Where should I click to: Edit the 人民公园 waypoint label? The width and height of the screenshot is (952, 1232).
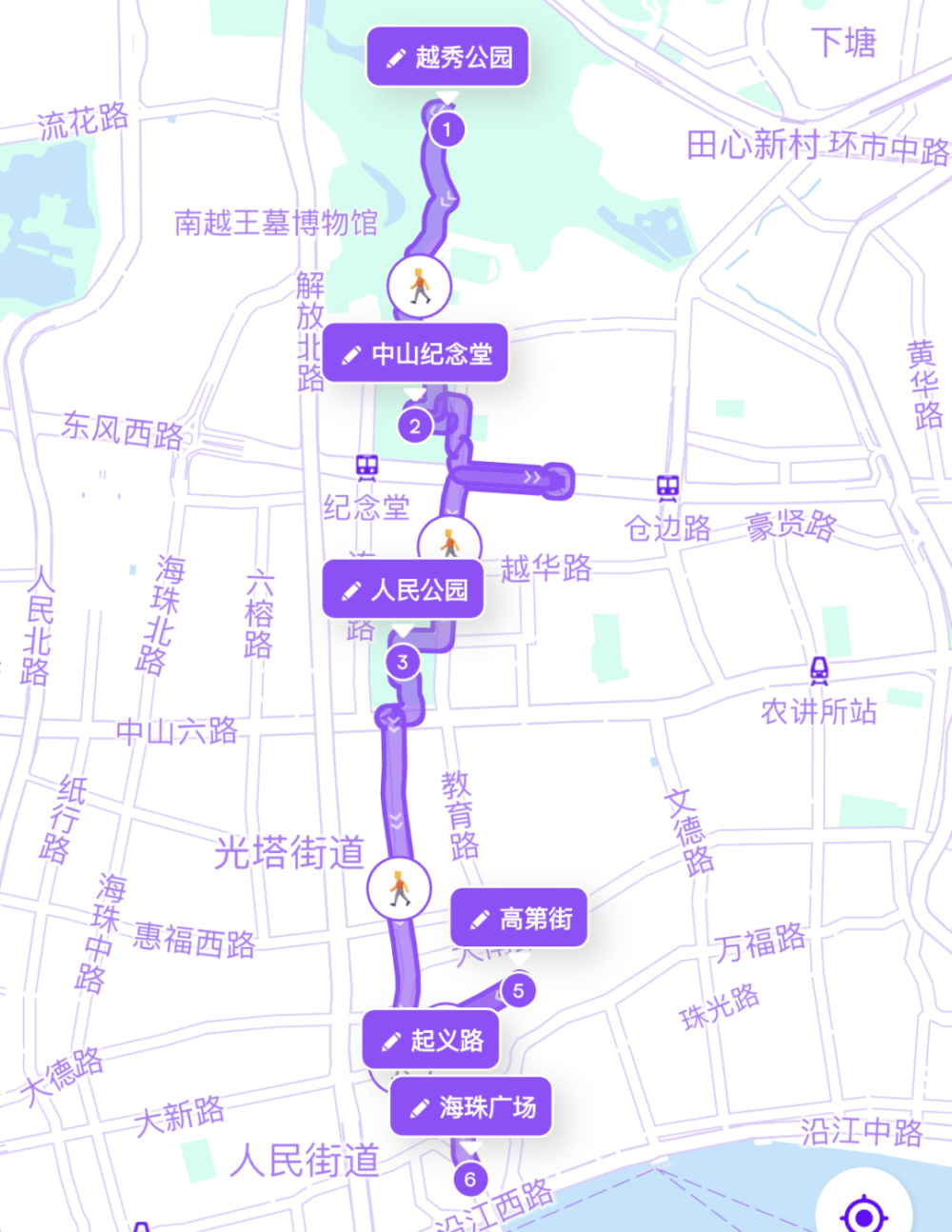pyautogui.click(x=404, y=590)
